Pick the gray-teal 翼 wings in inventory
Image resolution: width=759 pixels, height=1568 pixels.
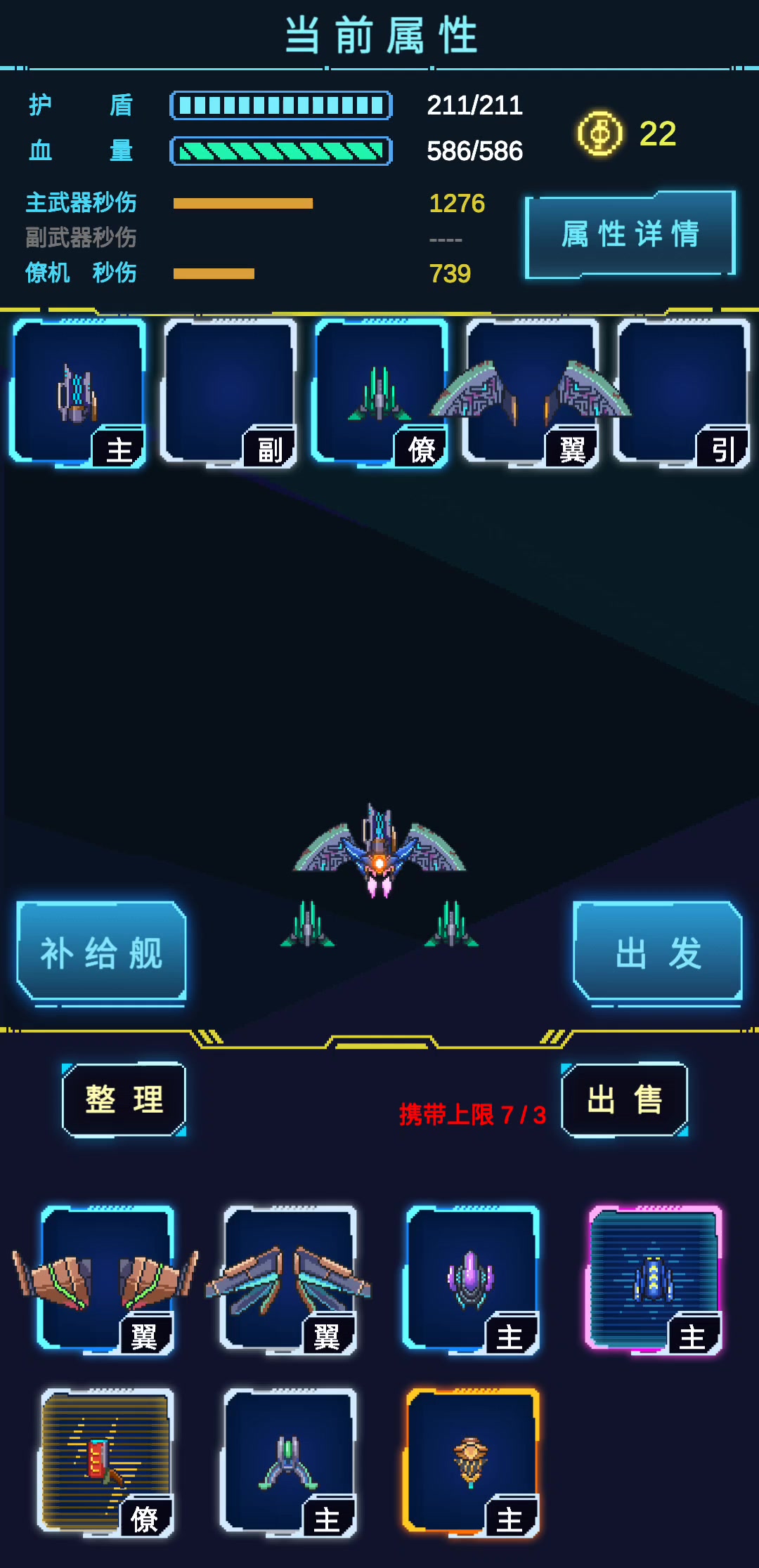[289, 1280]
